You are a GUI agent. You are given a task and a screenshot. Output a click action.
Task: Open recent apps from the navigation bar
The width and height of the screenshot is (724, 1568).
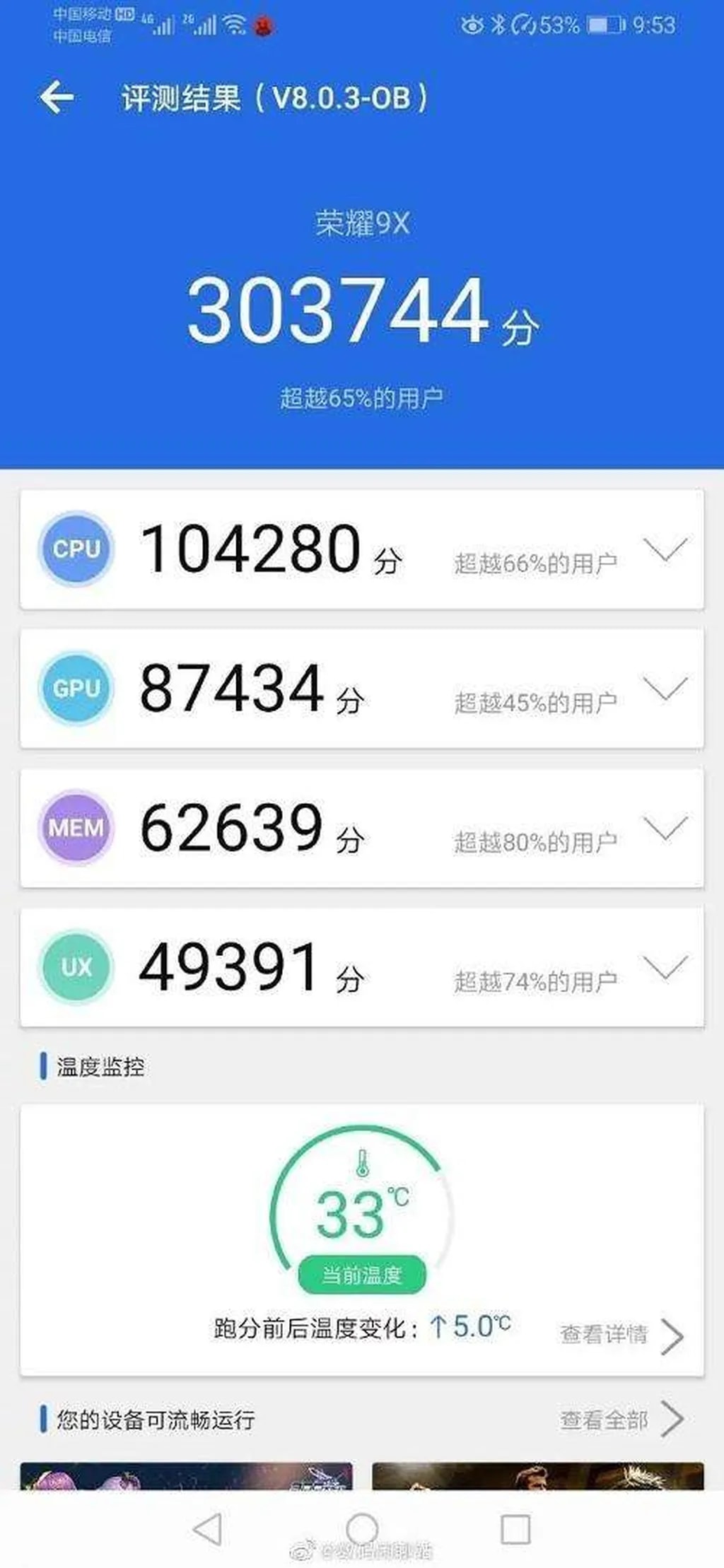[515, 1529]
